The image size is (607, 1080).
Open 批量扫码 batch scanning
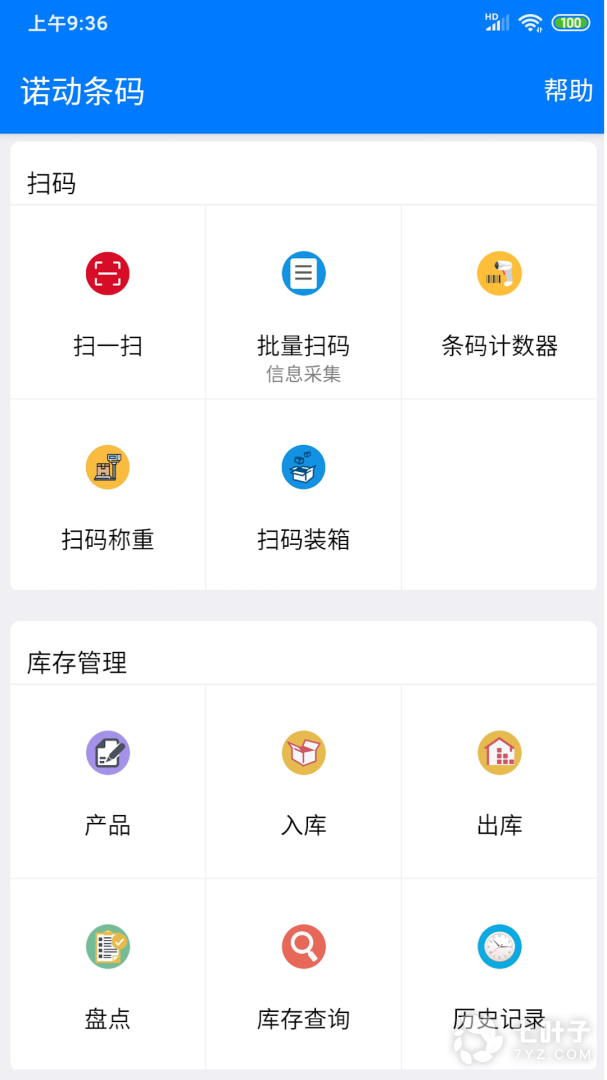(303, 302)
